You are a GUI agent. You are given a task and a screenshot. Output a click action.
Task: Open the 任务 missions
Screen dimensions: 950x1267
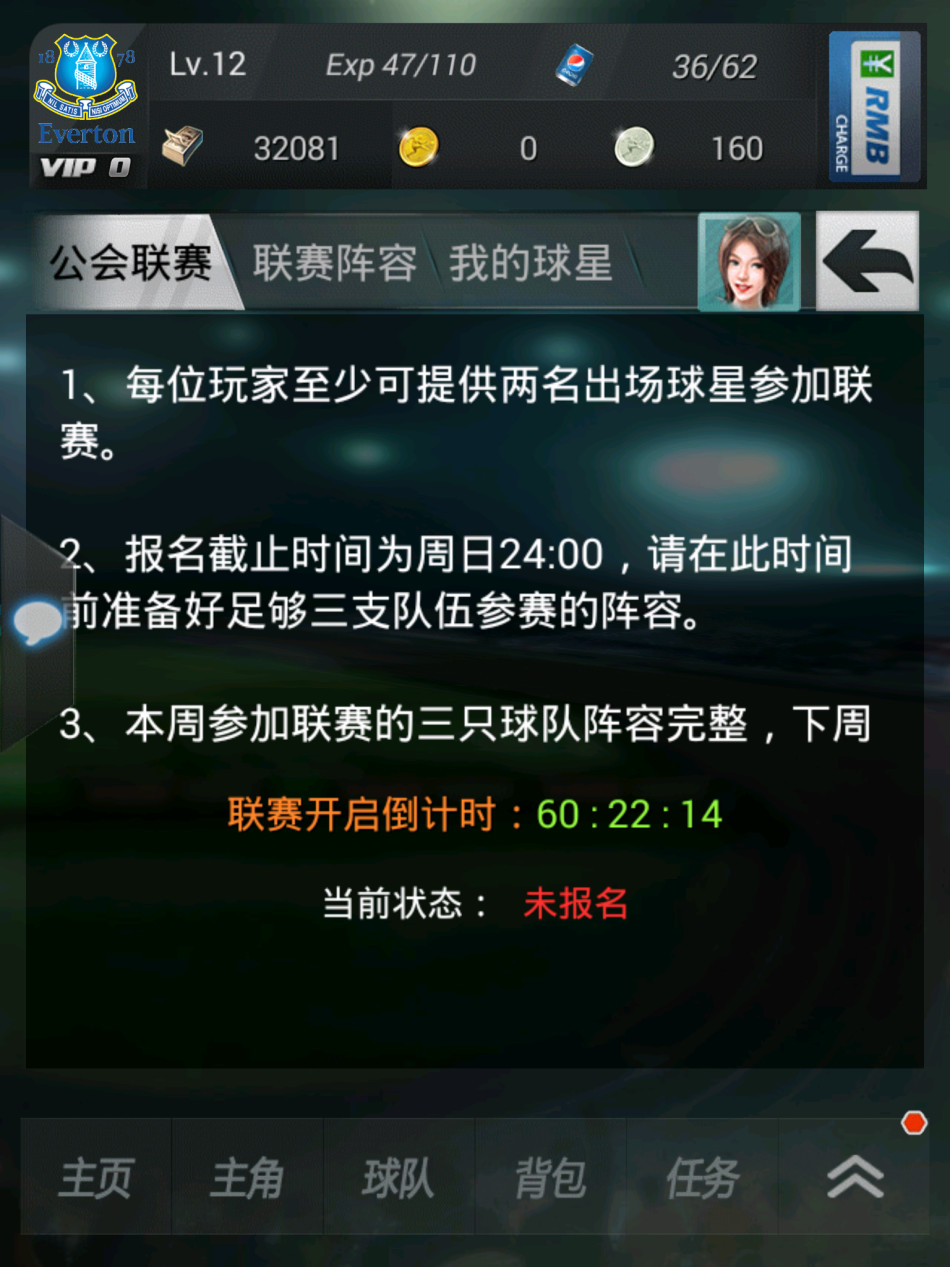coord(702,1178)
